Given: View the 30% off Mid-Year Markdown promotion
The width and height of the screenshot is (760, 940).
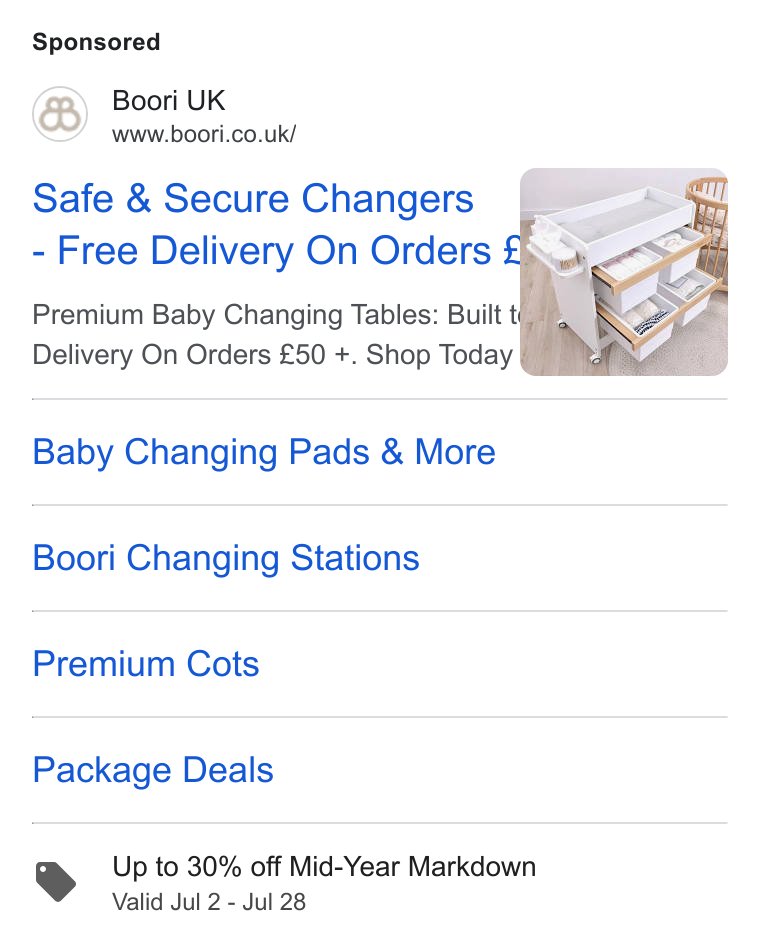Looking at the screenshot, I should coord(324,867).
